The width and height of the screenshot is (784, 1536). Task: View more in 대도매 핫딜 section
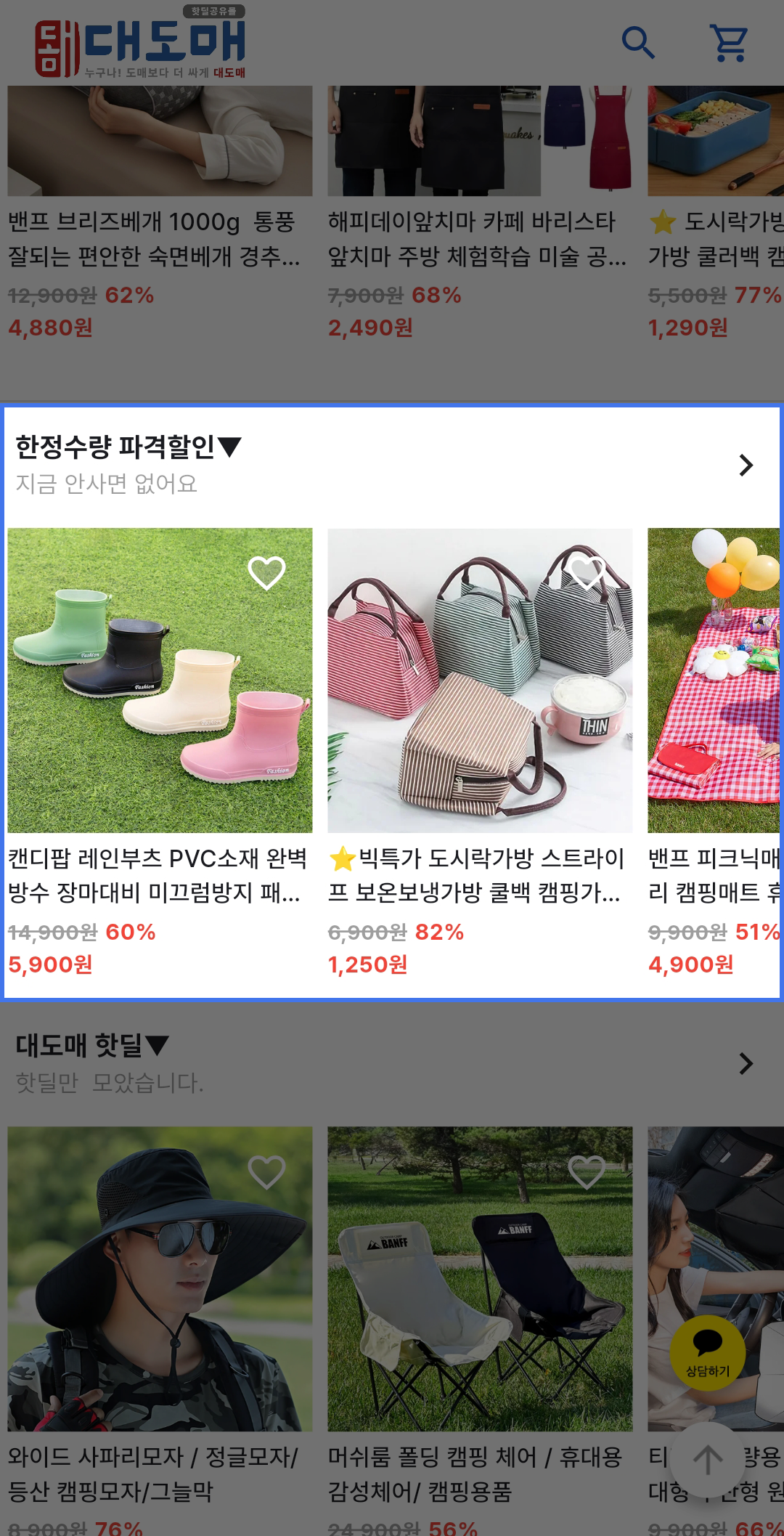pyautogui.click(x=746, y=1063)
